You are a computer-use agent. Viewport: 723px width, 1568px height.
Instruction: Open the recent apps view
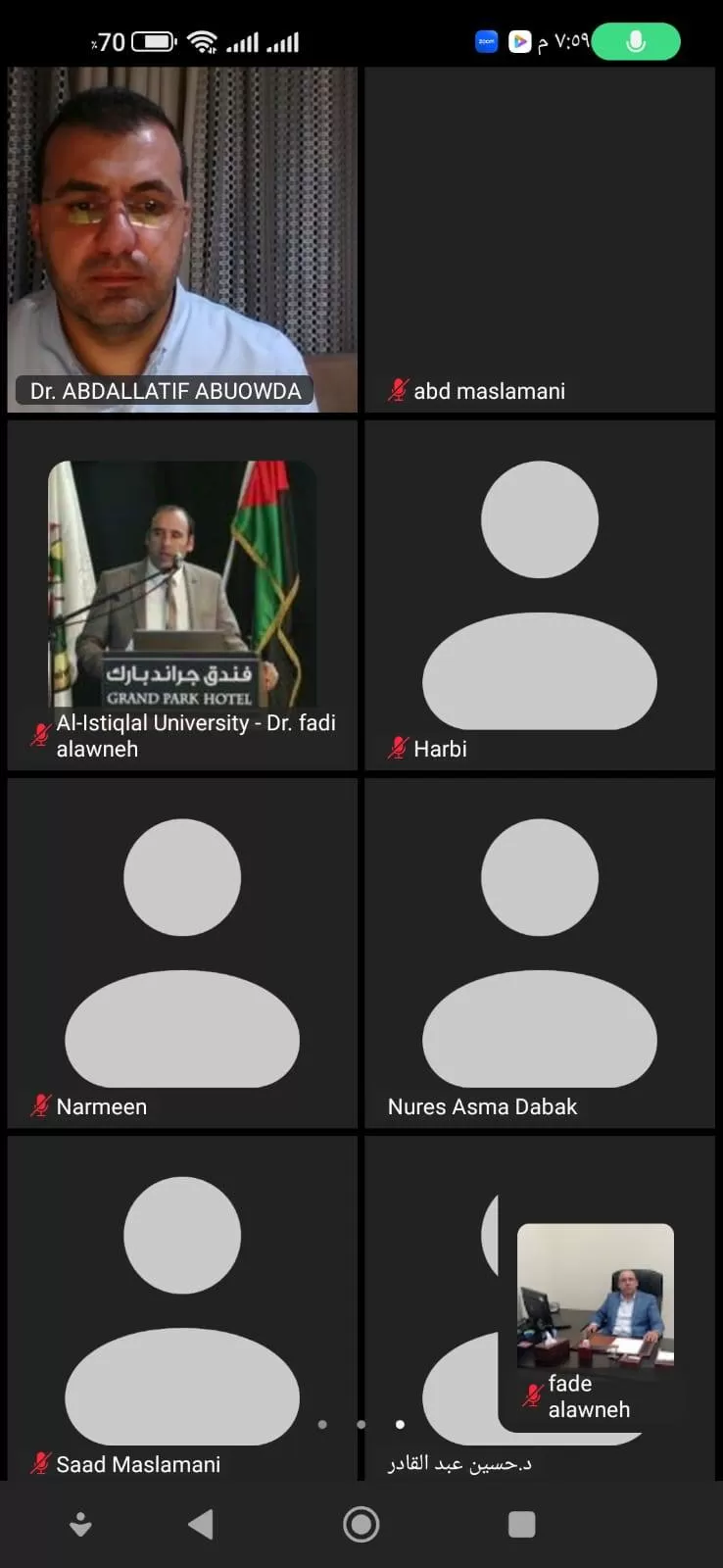click(x=521, y=1524)
